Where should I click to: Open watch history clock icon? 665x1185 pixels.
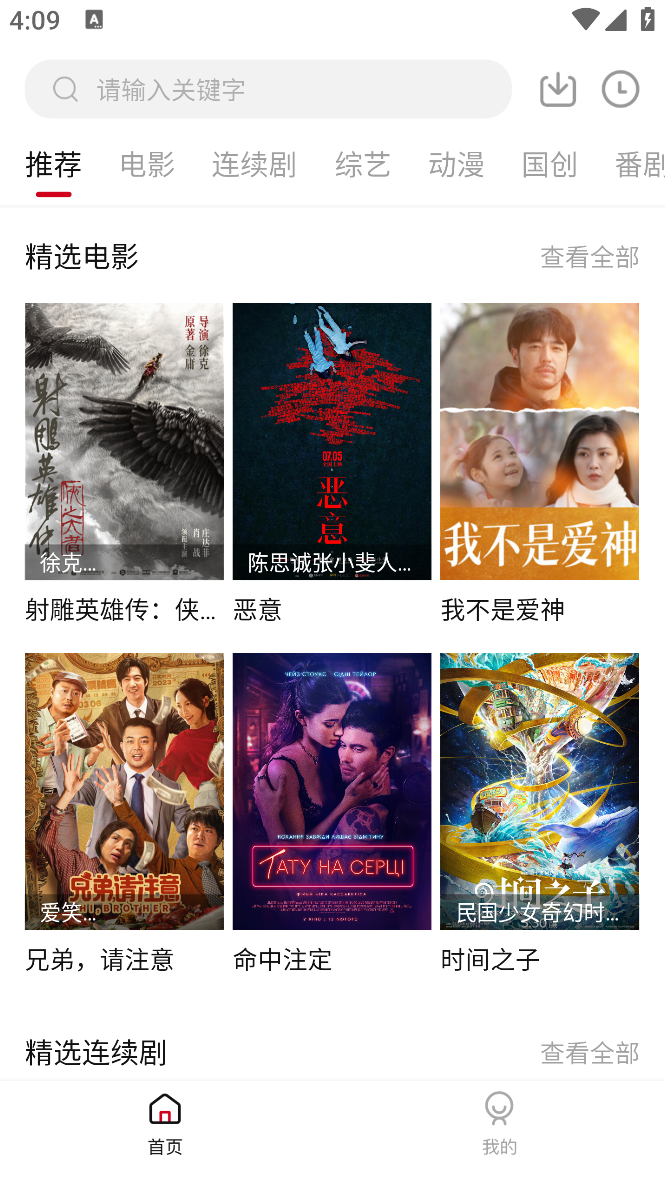click(x=620, y=89)
